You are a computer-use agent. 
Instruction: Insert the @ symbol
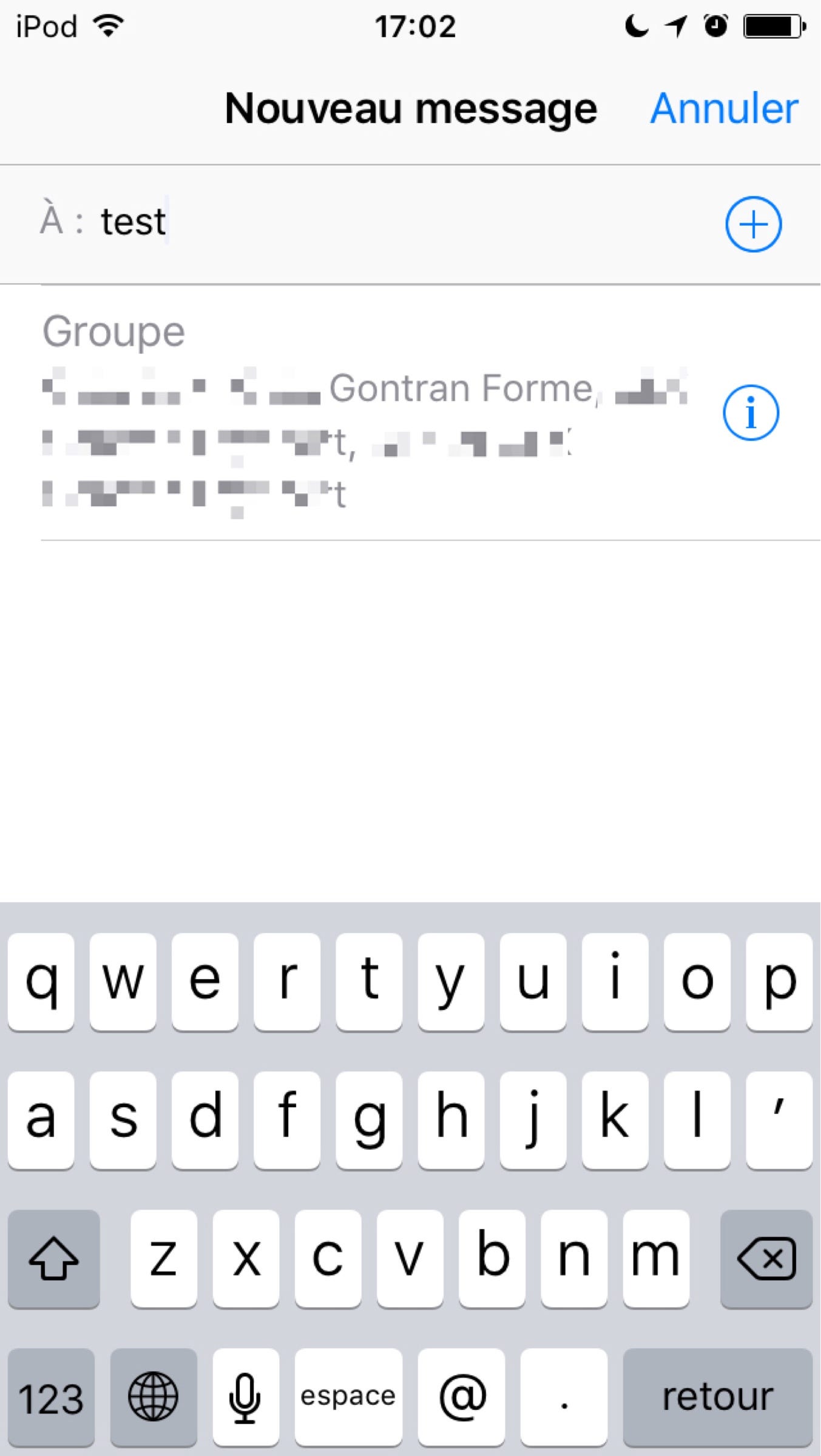(462, 1397)
